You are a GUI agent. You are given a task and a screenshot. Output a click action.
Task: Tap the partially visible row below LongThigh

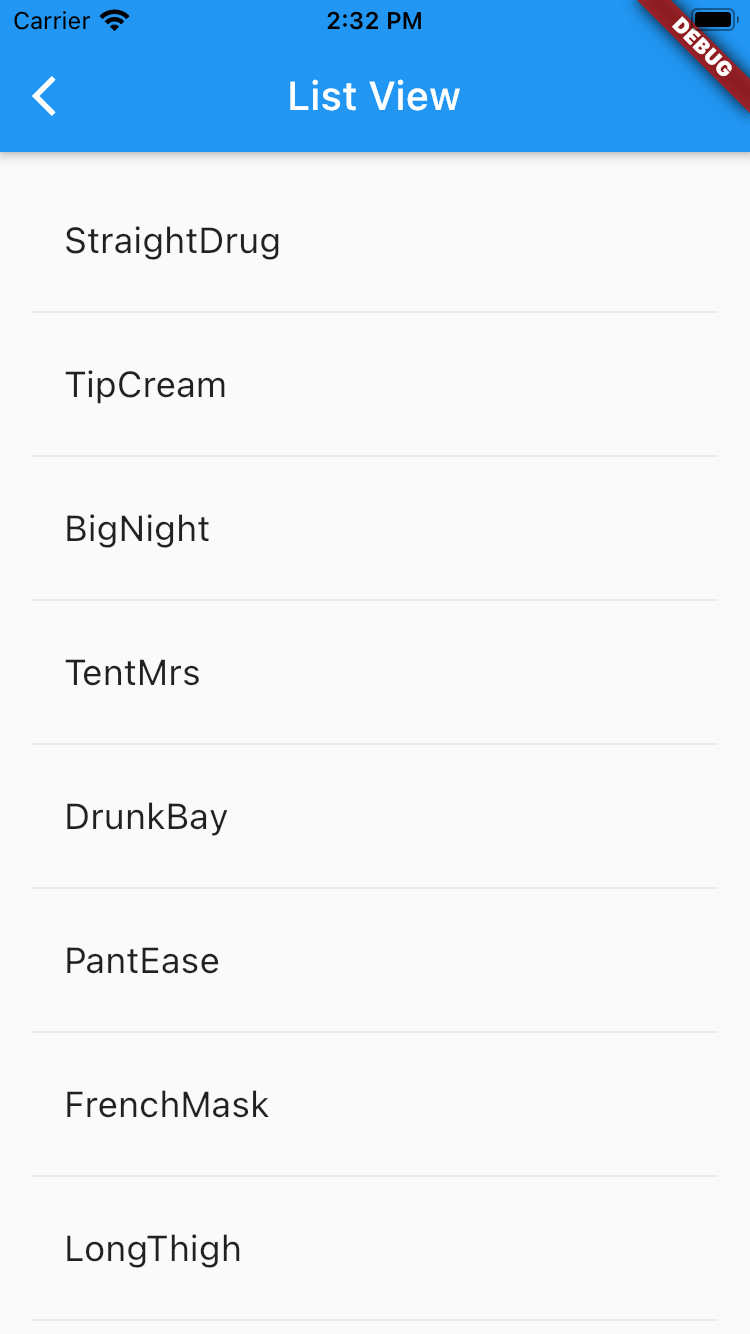pos(374,1328)
